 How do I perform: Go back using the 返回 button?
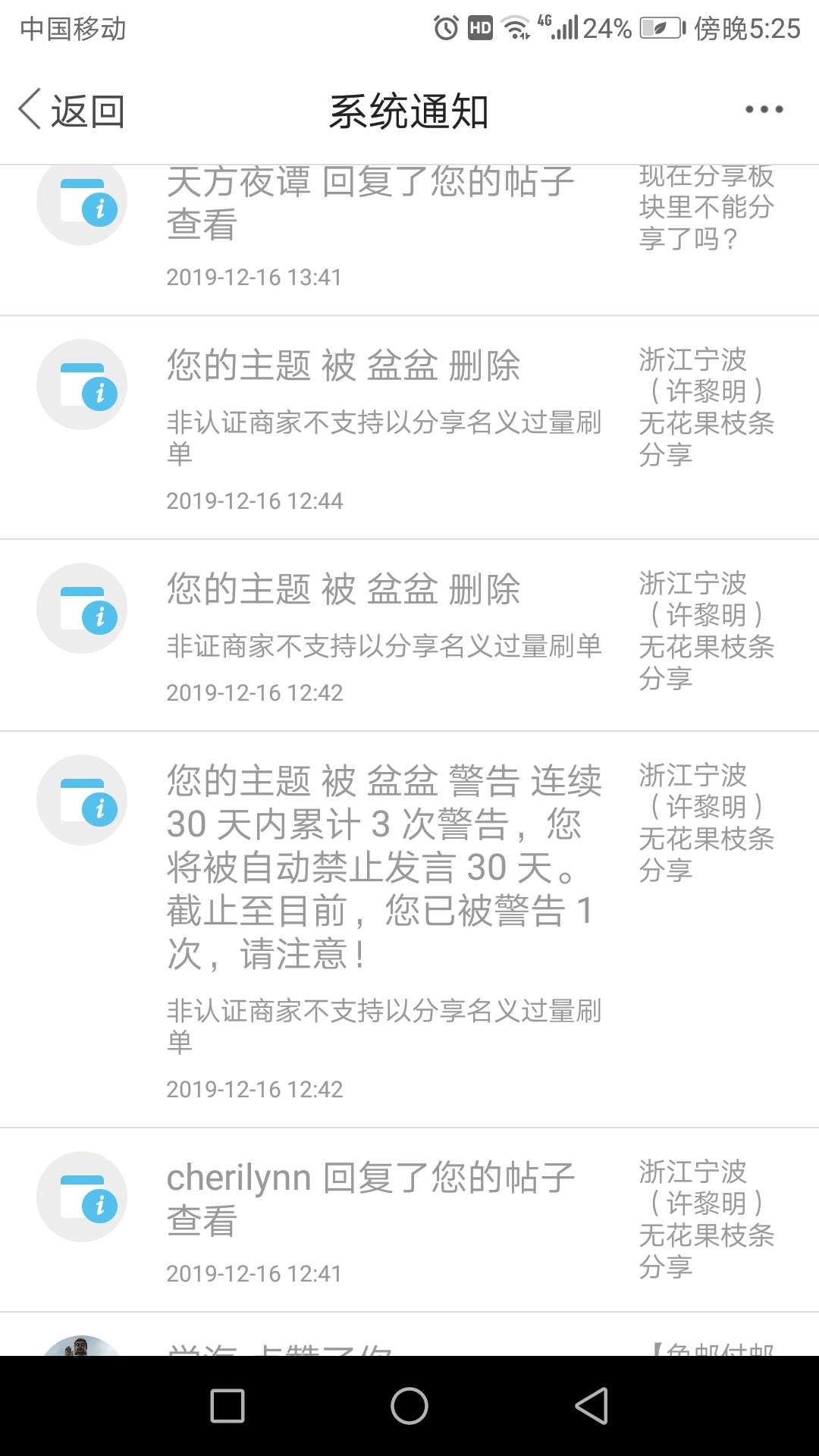[x=73, y=111]
